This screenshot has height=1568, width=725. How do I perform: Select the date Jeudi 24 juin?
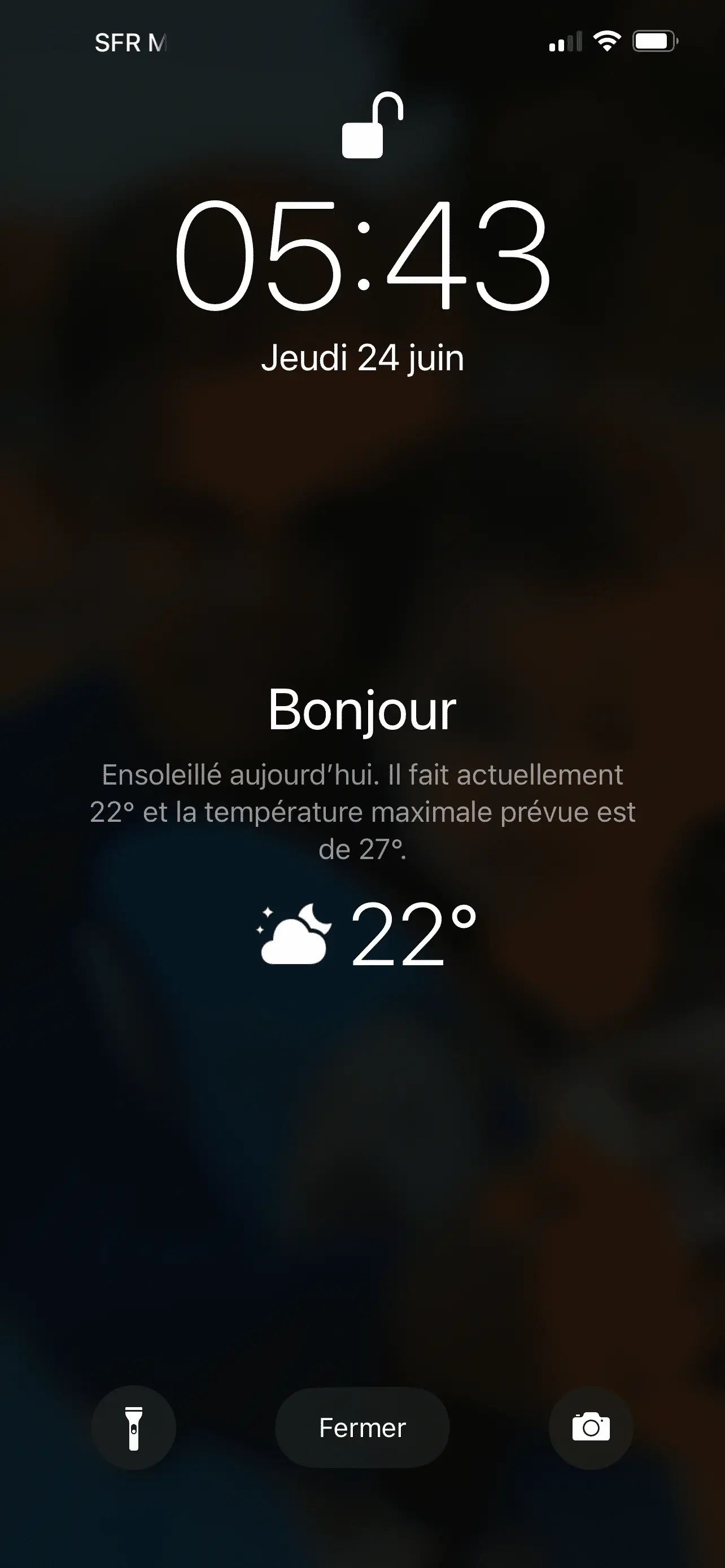click(x=364, y=358)
